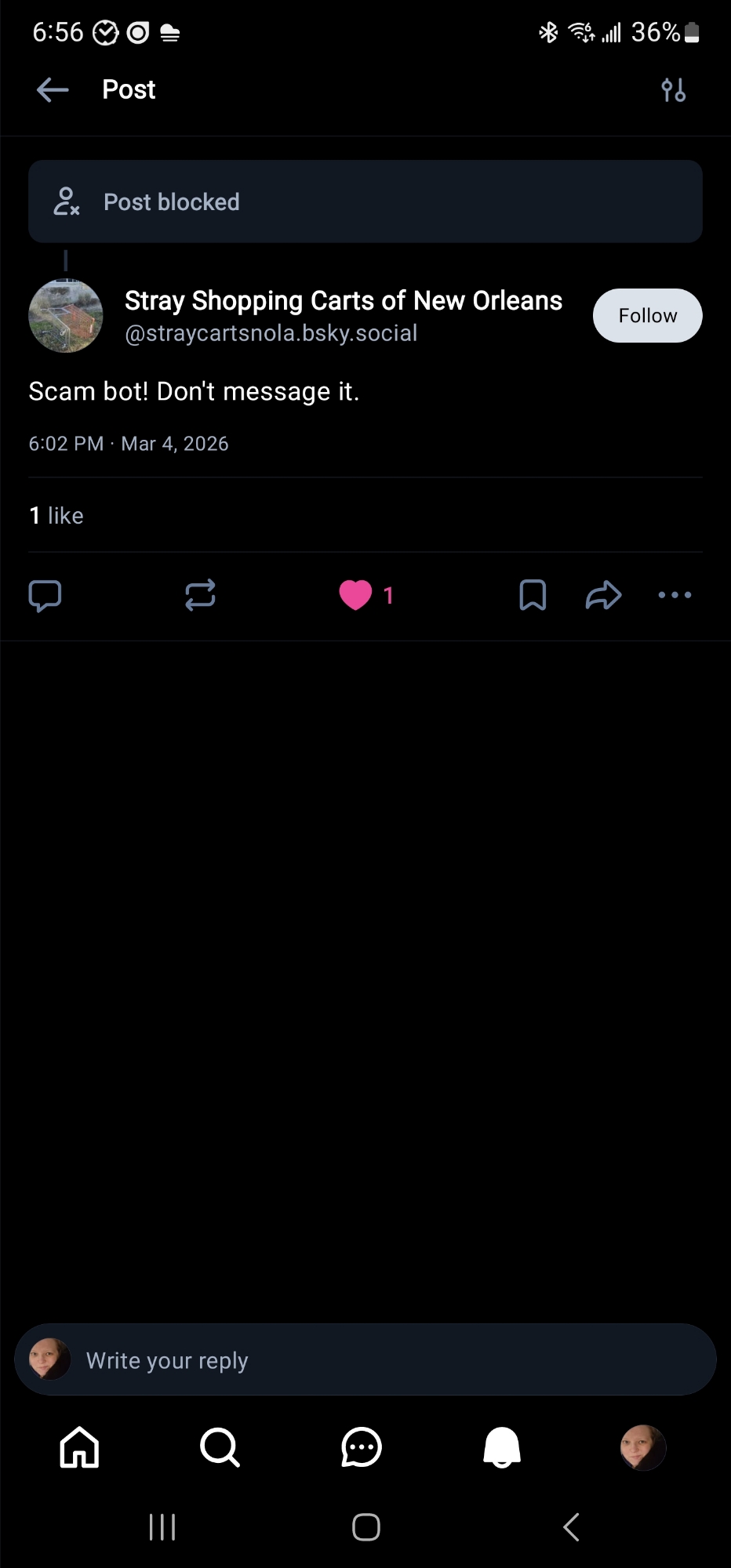Open the post's more options menu
The width and height of the screenshot is (731, 1568).
pos(675,595)
